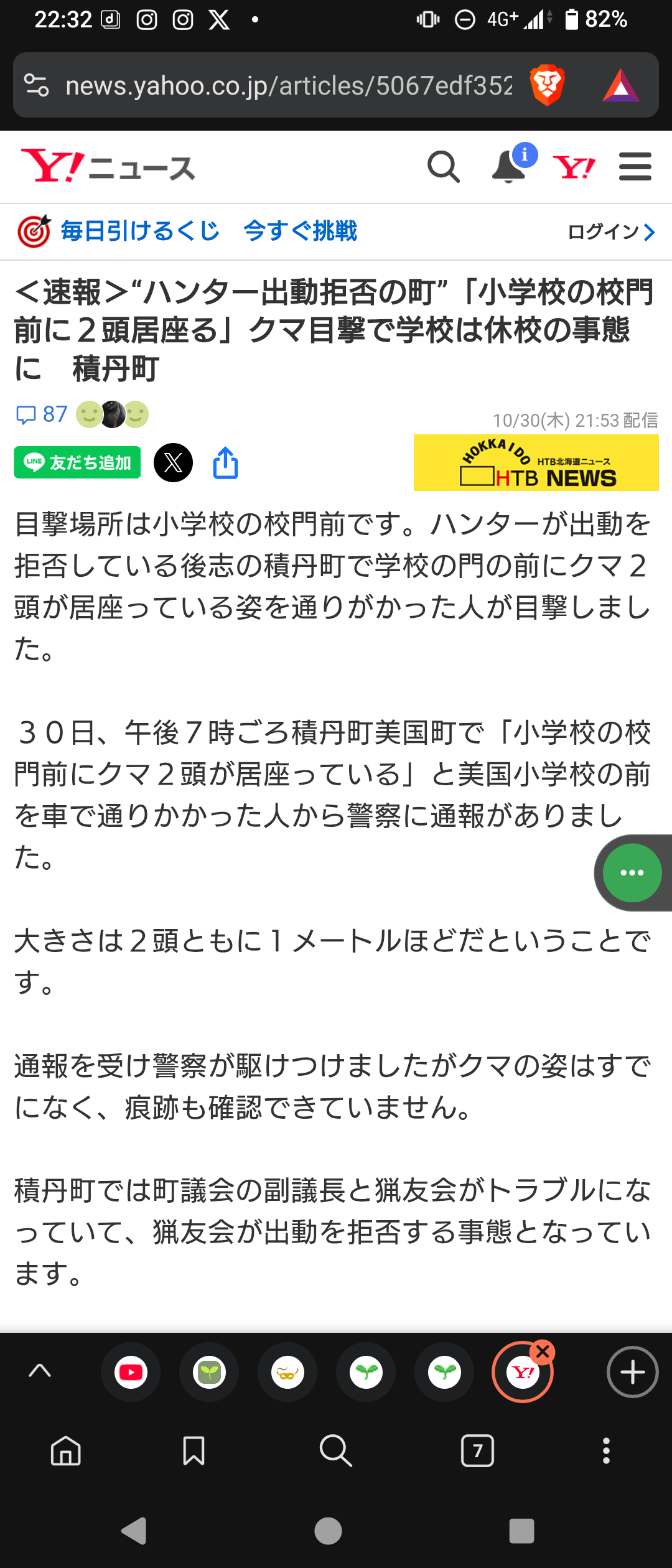This screenshot has height=1568, width=672.
Task: Open the notifications bell
Action: (x=509, y=167)
